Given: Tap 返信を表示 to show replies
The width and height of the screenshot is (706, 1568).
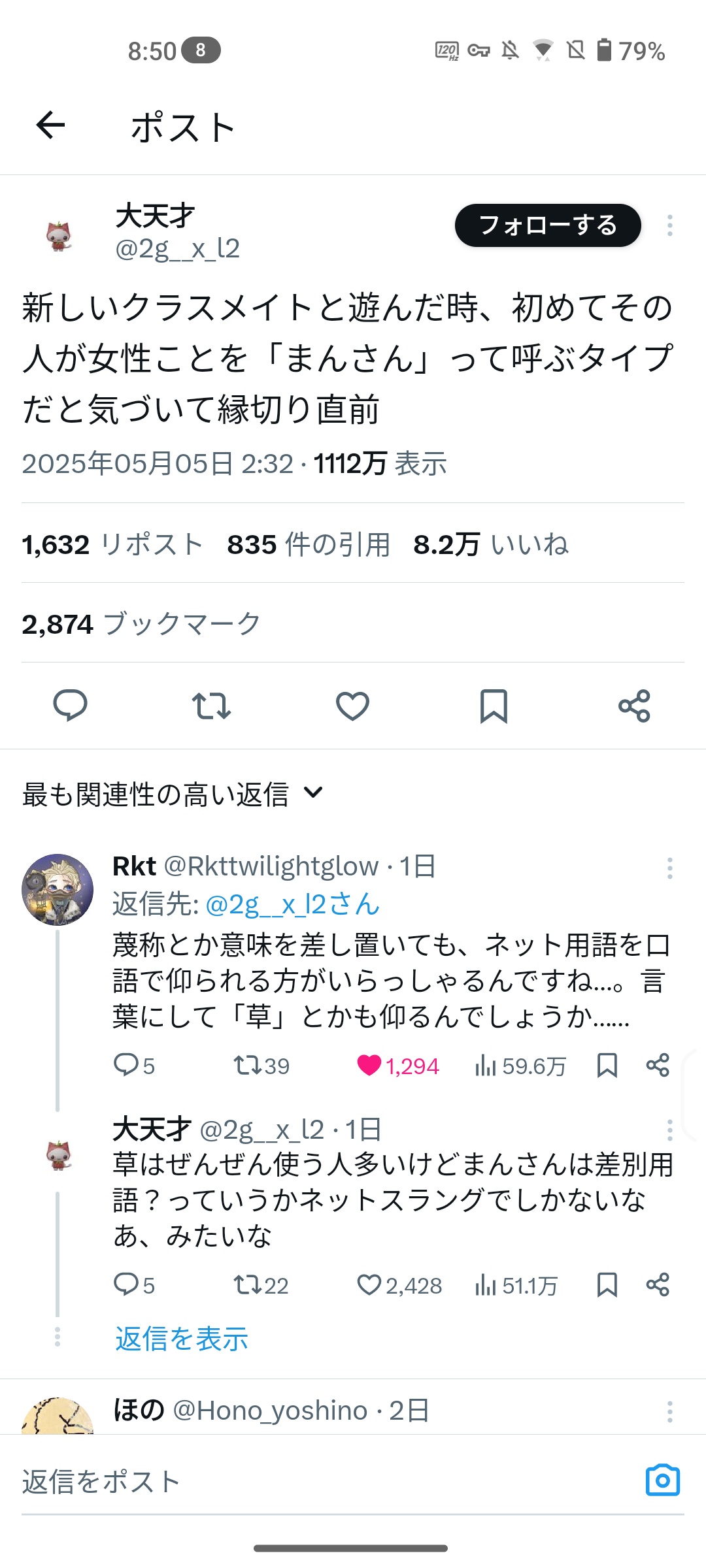Looking at the screenshot, I should click(182, 1338).
